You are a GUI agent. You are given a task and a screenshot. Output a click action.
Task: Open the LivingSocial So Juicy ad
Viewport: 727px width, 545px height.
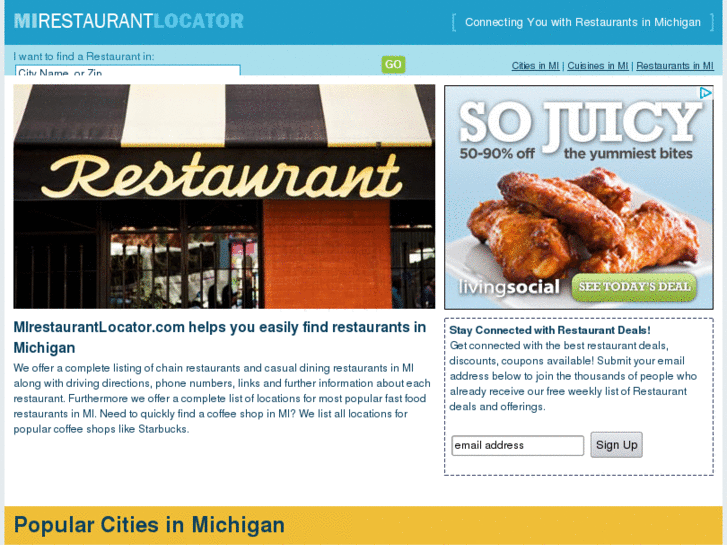pos(578,197)
